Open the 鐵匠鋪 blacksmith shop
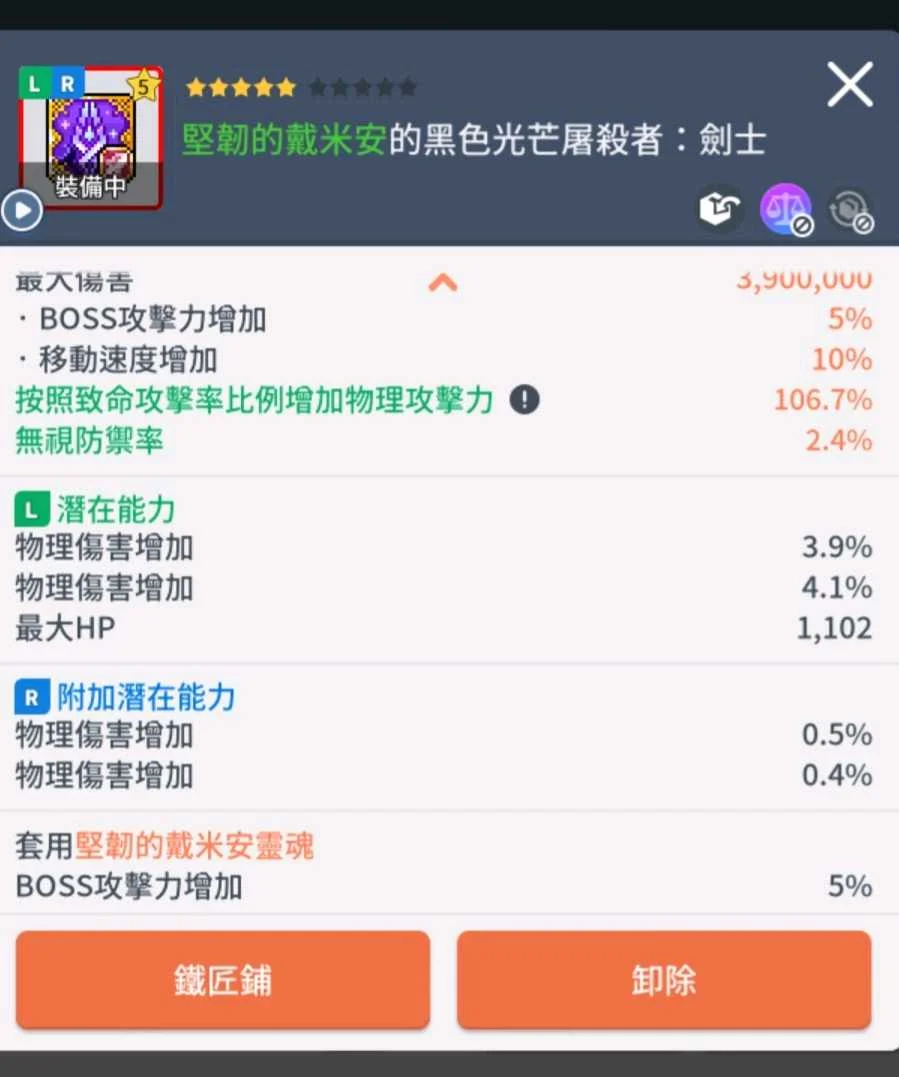 (222, 980)
